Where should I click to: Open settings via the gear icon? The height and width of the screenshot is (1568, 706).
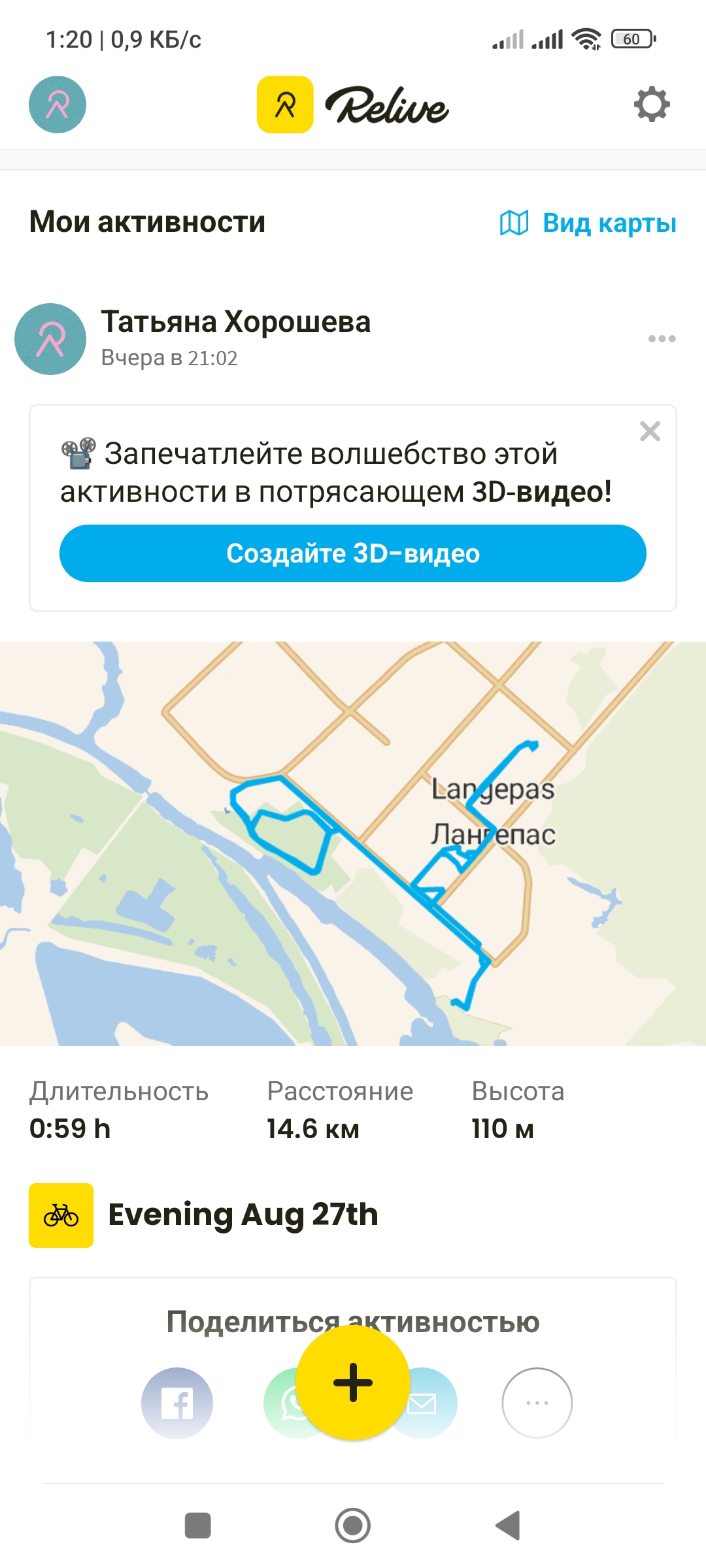pos(652,105)
